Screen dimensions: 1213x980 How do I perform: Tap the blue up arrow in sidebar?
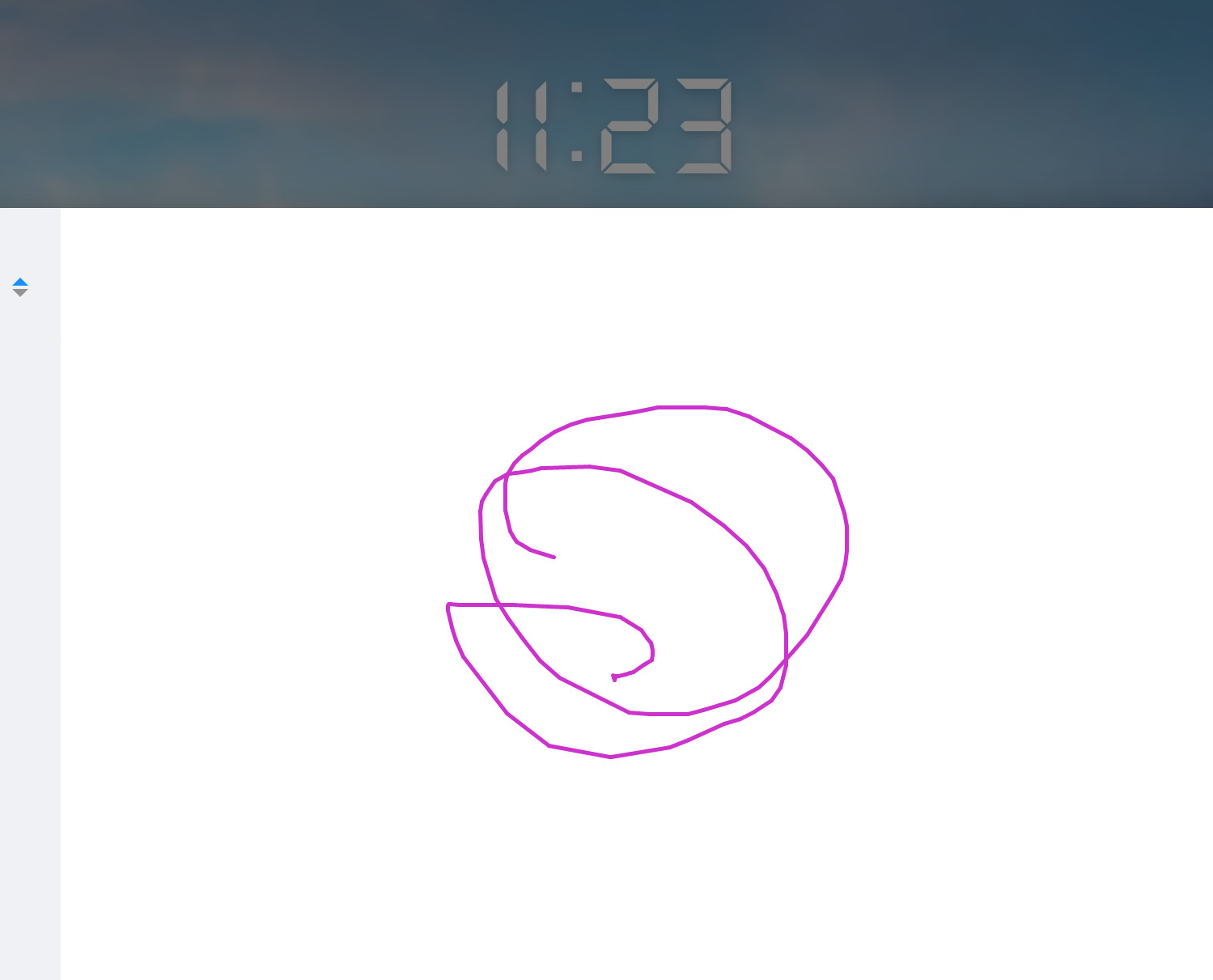(x=20, y=282)
